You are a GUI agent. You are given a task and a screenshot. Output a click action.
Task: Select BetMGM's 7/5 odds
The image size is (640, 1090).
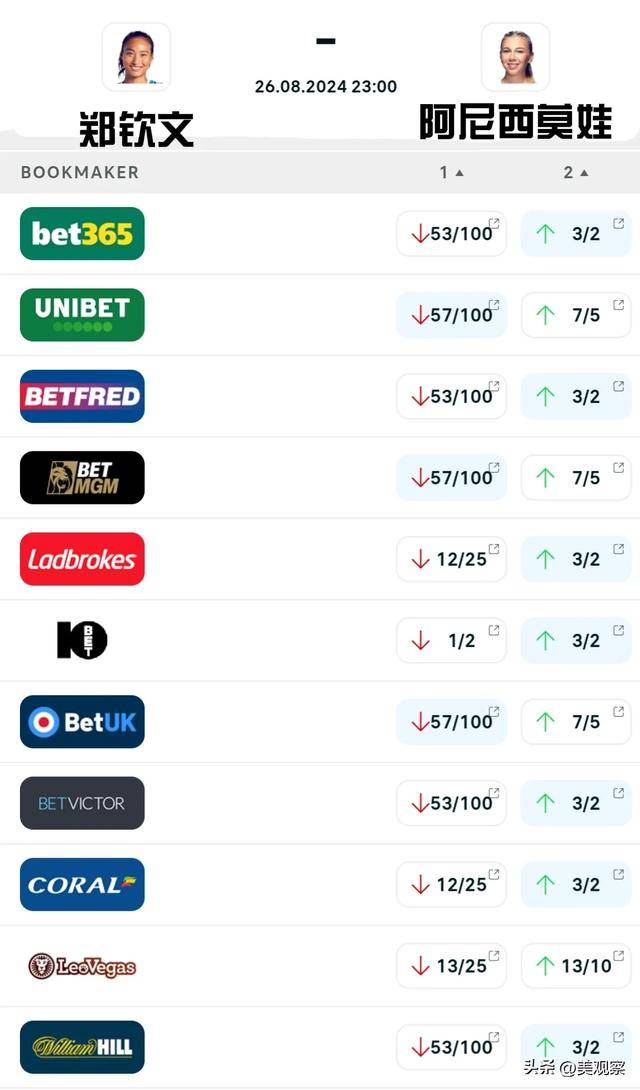point(576,478)
